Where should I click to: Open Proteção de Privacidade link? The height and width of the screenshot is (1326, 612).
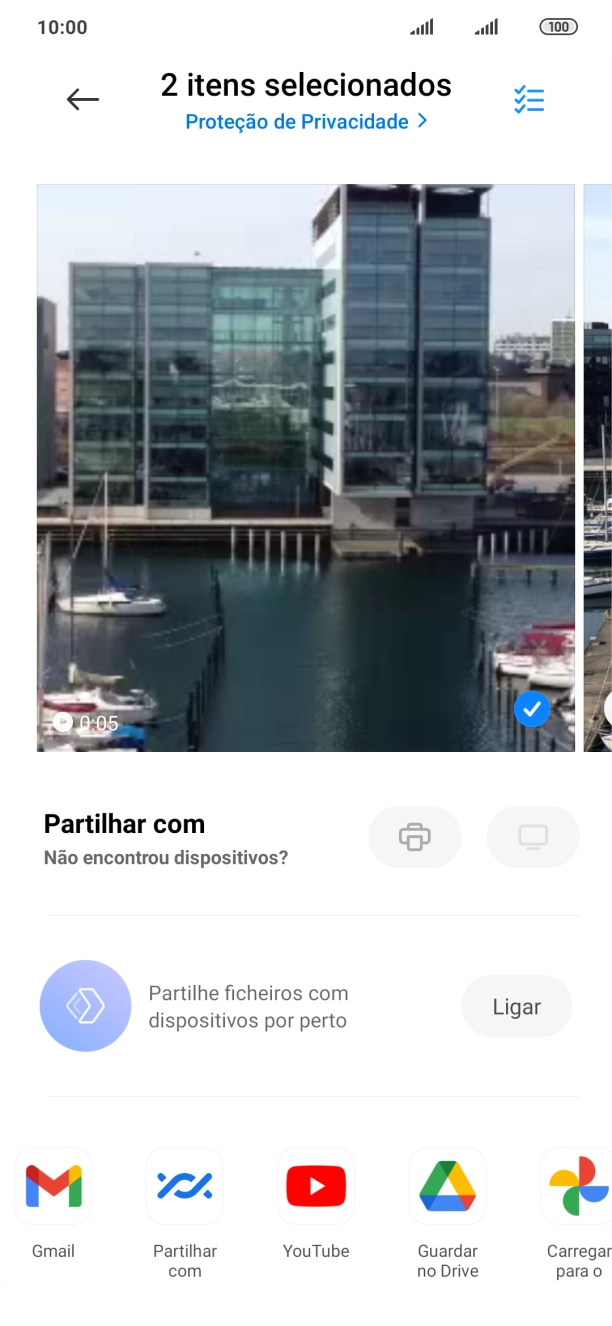[x=307, y=122]
